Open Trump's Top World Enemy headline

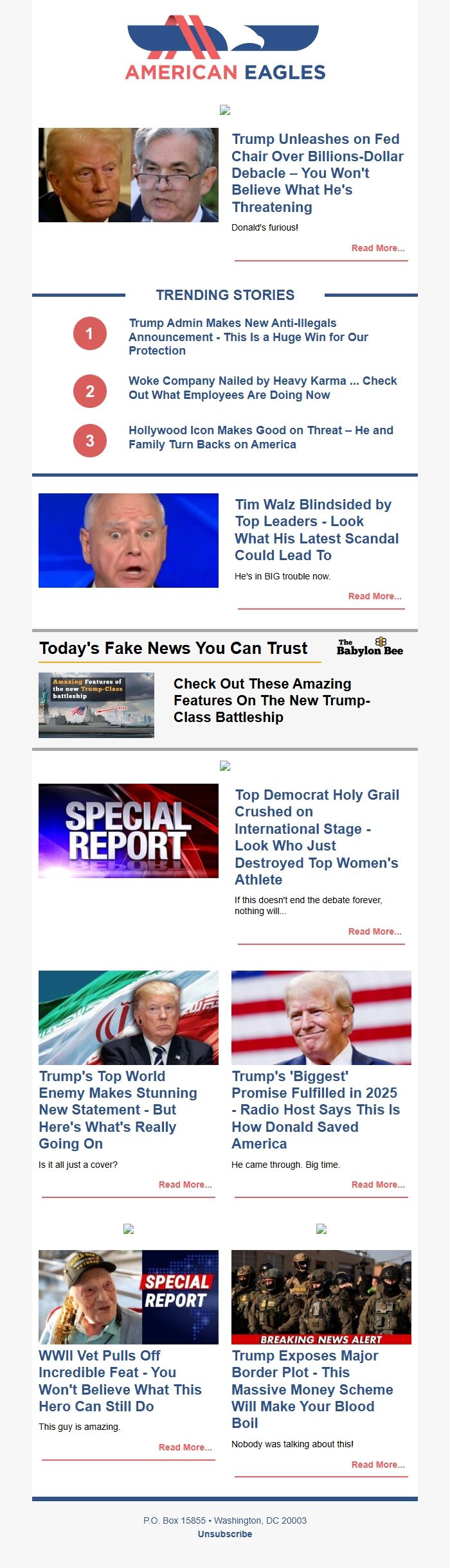click(x=118, y=1109)
